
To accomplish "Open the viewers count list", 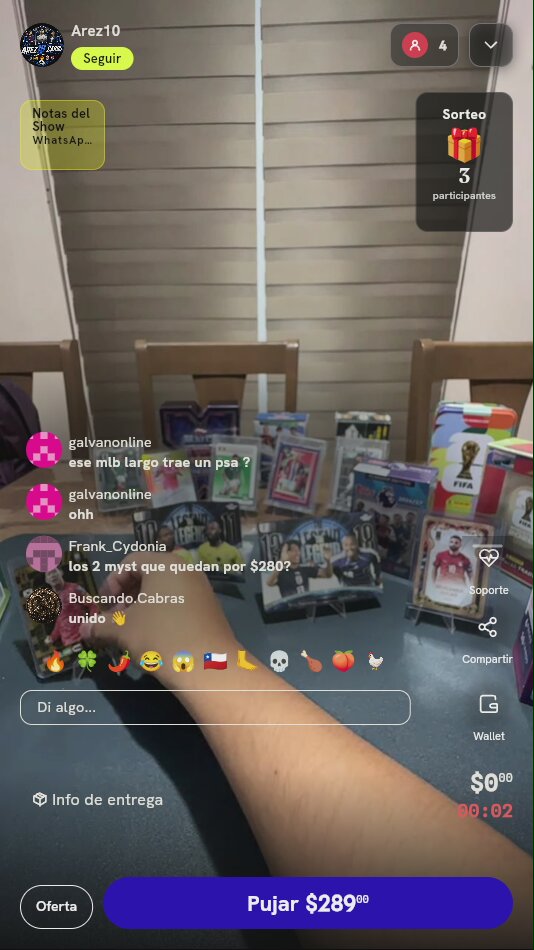I will pos(424,45).
